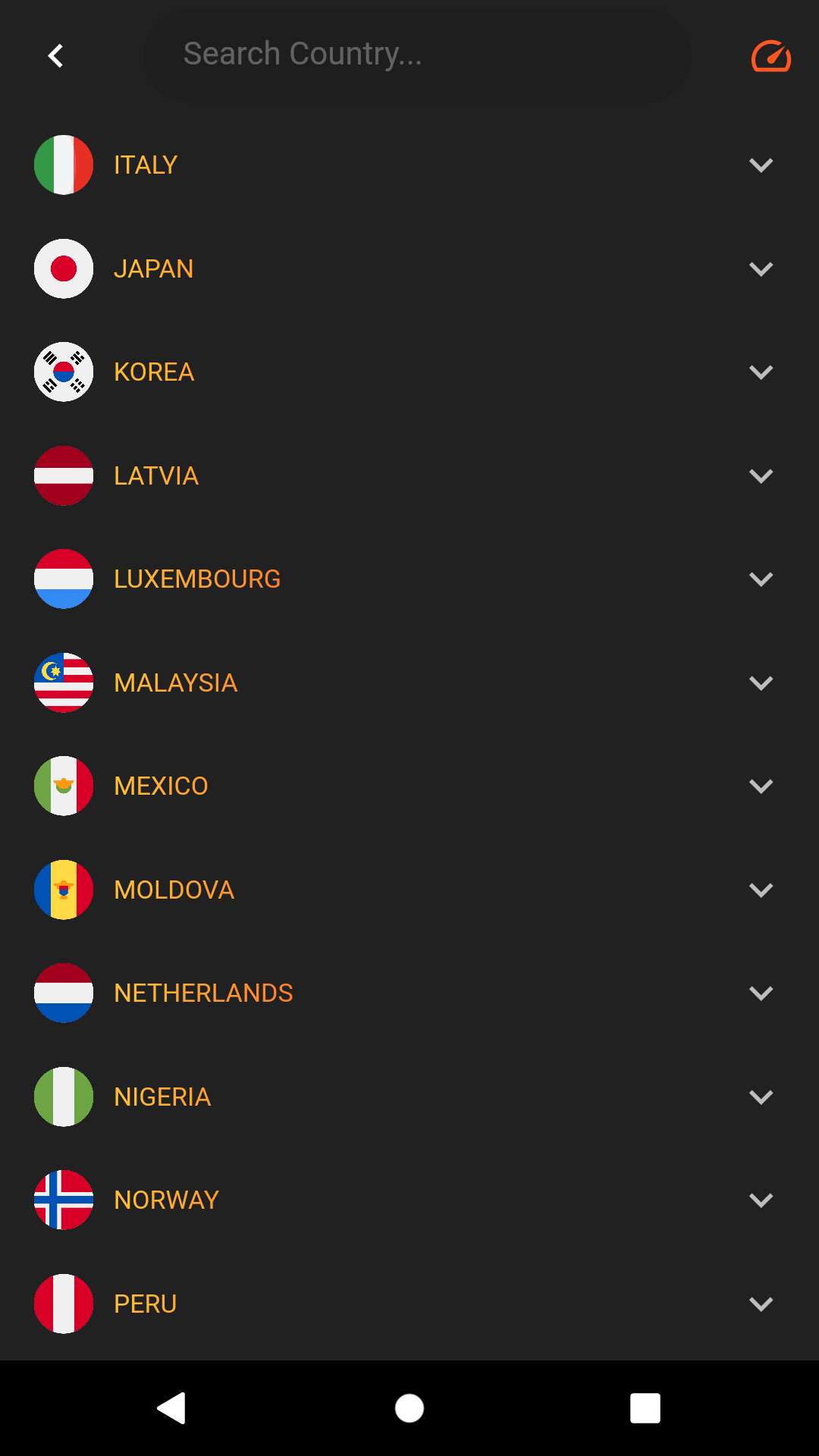Go back using the top-left arrow
This screenshot has height=1456, width=819.
coord(55,55)
